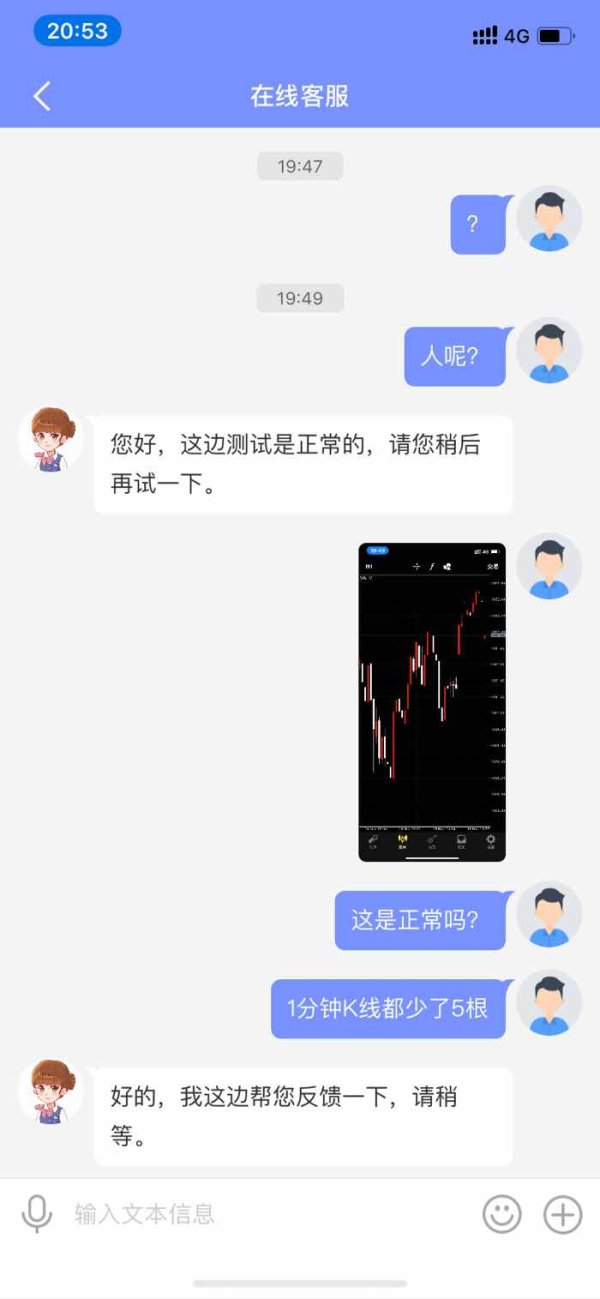Focus the 输入文本信息 text field
The height and width of the screenshot is (1299, 600).
[x=270, y=1215]
